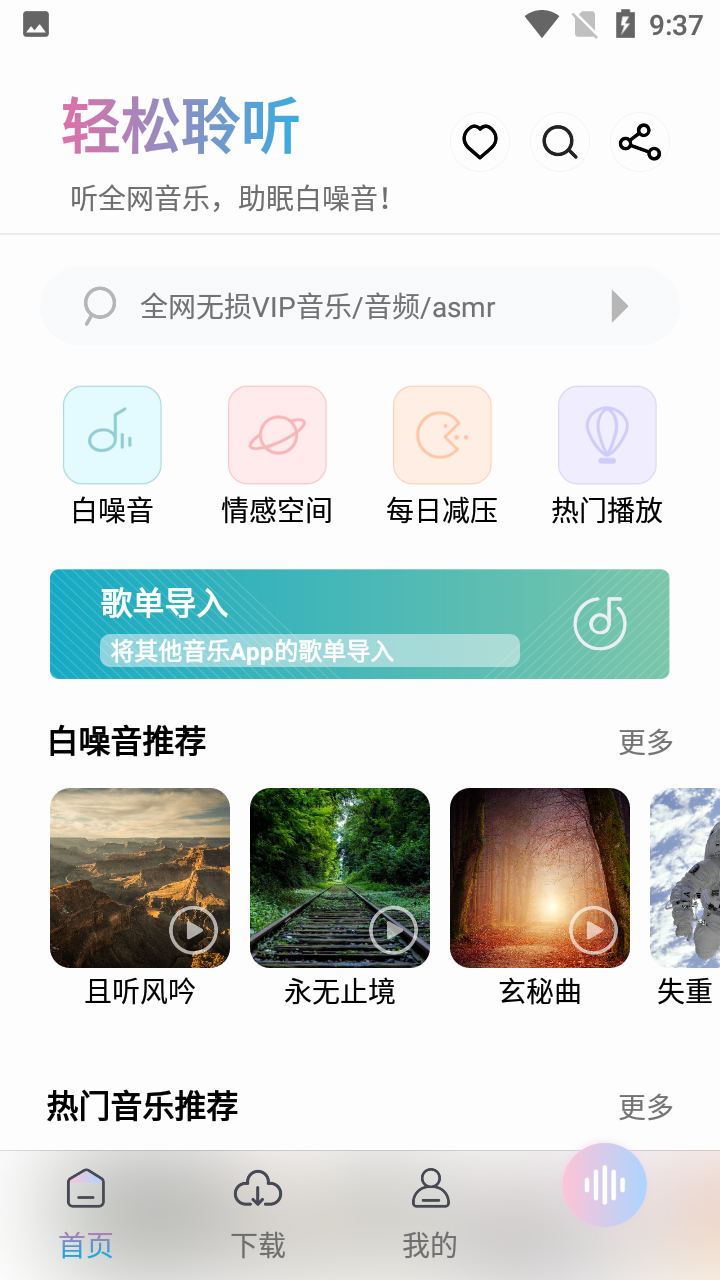Switch to the 我的 profile tab
The image size is (720, 1280).
(x=429, y=1210)
